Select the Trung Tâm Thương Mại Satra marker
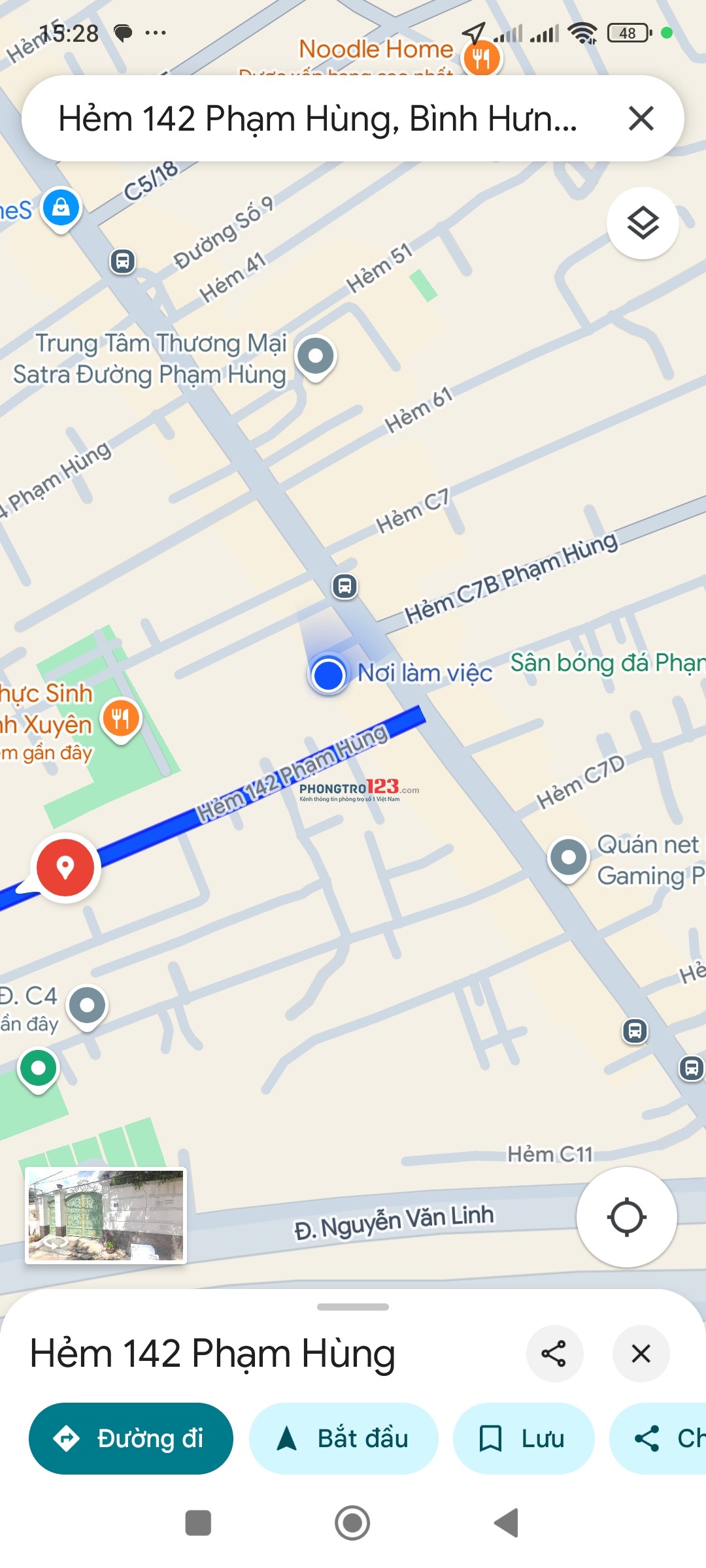706x1568 pixels. [316, 357]
